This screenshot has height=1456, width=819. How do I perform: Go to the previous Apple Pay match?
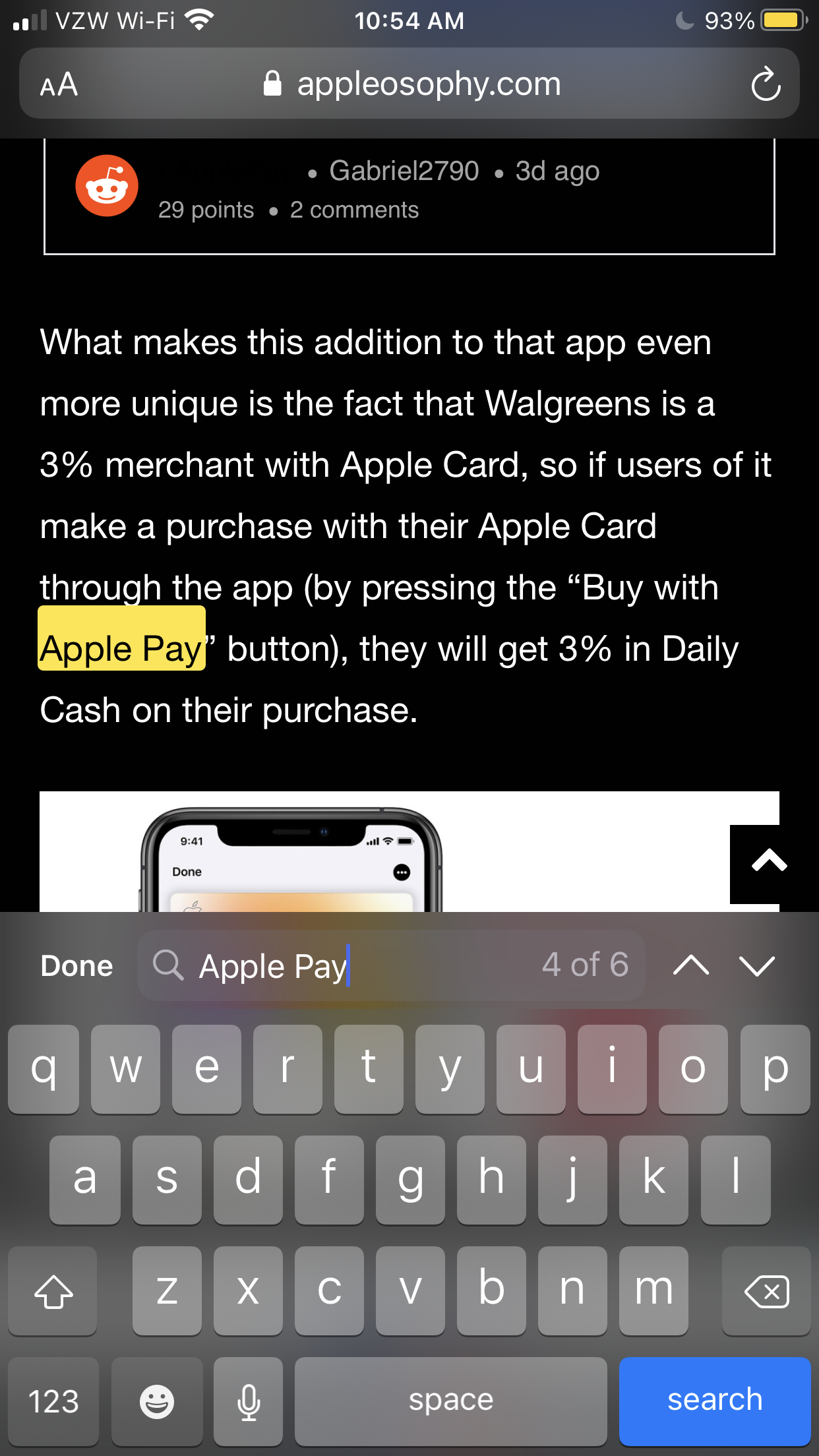pos(691,966)
